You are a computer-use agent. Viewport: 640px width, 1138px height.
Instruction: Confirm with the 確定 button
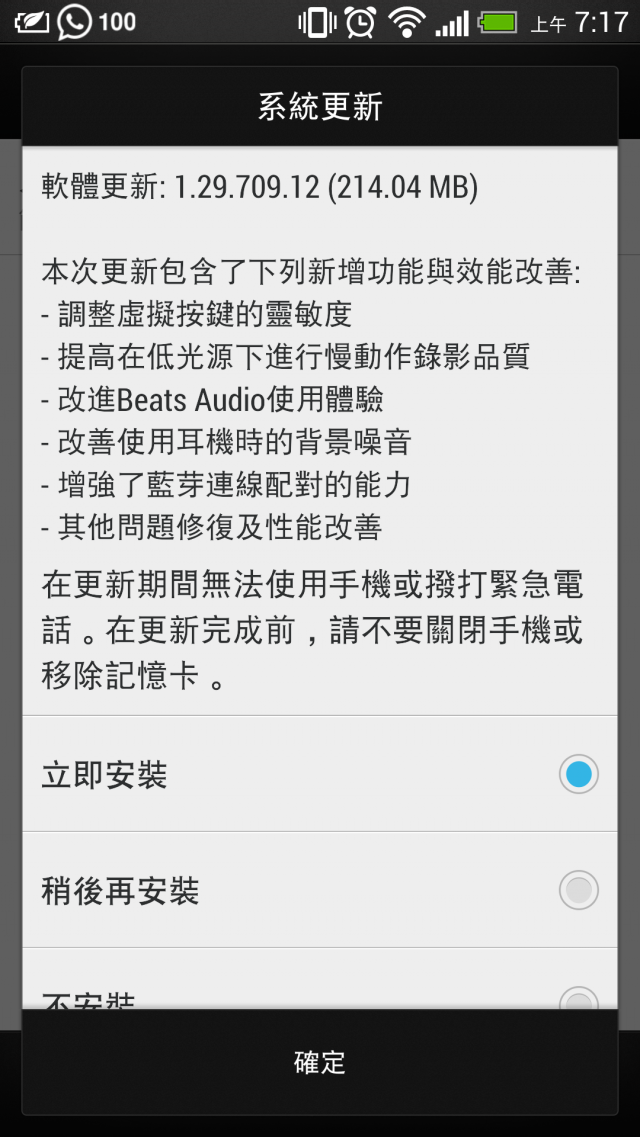(319, 1062)
